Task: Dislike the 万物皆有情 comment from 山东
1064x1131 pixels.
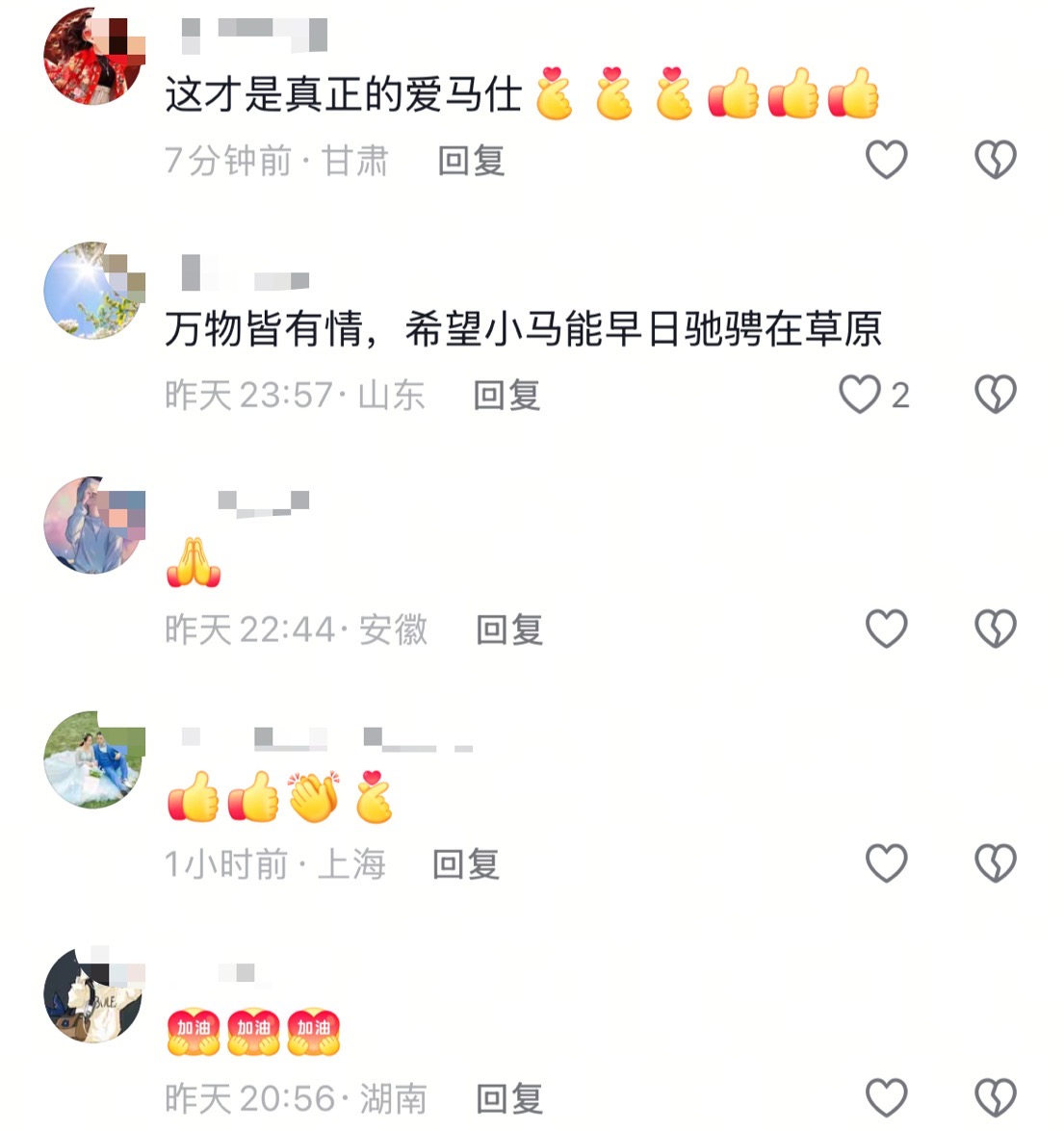Action: point(995,395)
